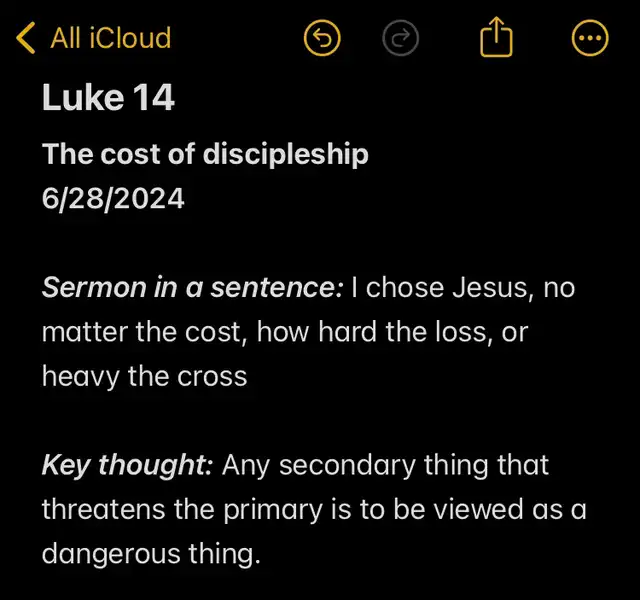640x600 pixels.
Task: Share this Luke 14 note
Action: pyautogui.click(x=495, y=39)
